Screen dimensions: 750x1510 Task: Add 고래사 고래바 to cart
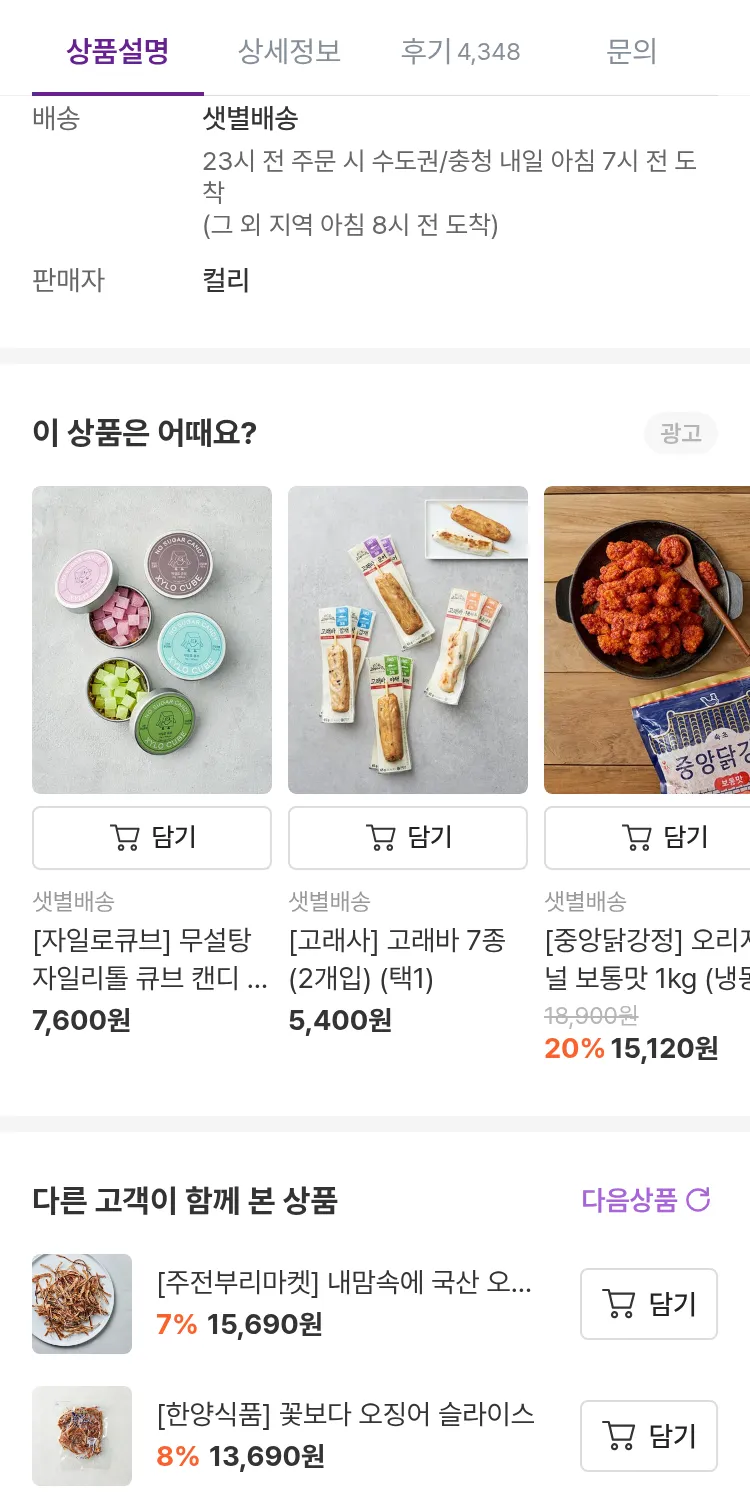pyautogui.click(x=408, y=838)
